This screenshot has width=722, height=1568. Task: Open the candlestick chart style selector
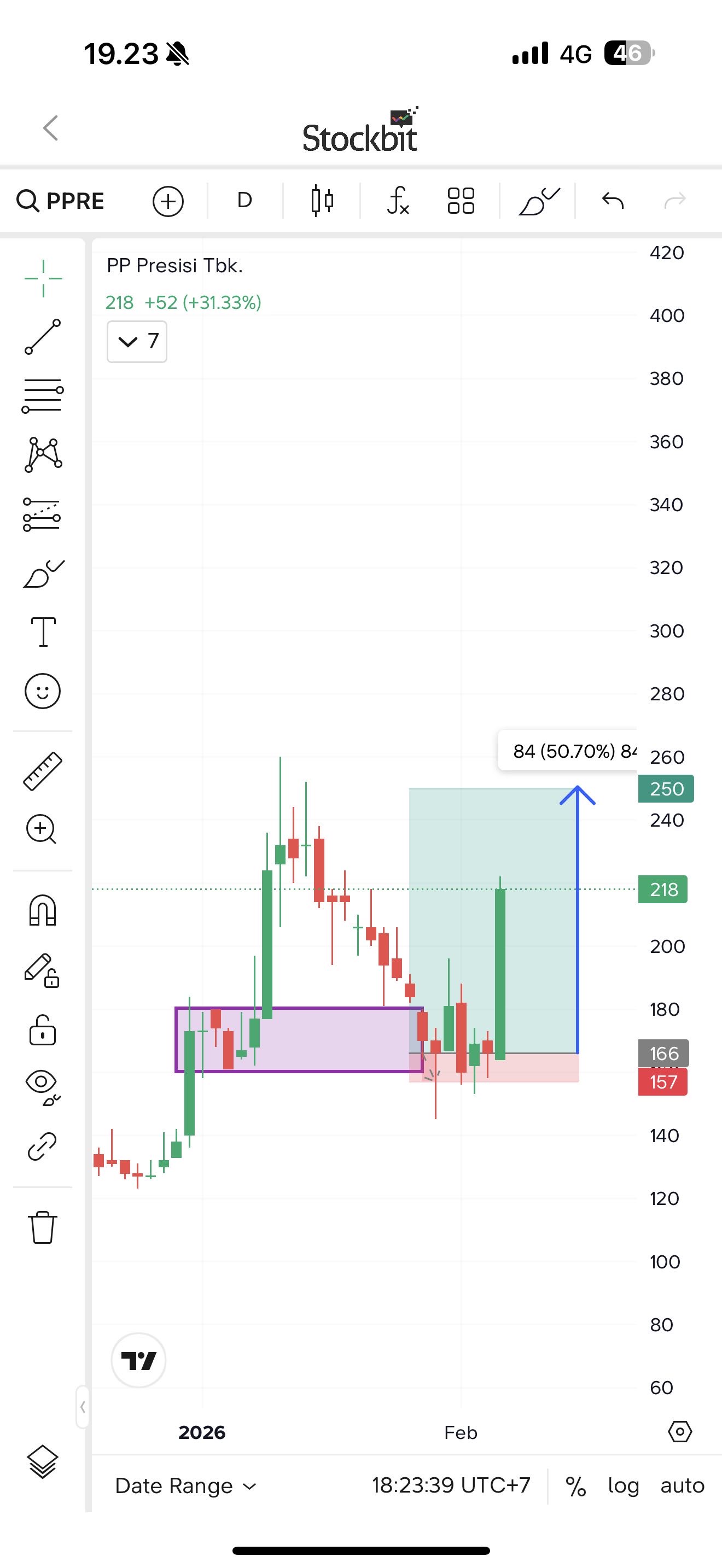click(x=322, y=200)
